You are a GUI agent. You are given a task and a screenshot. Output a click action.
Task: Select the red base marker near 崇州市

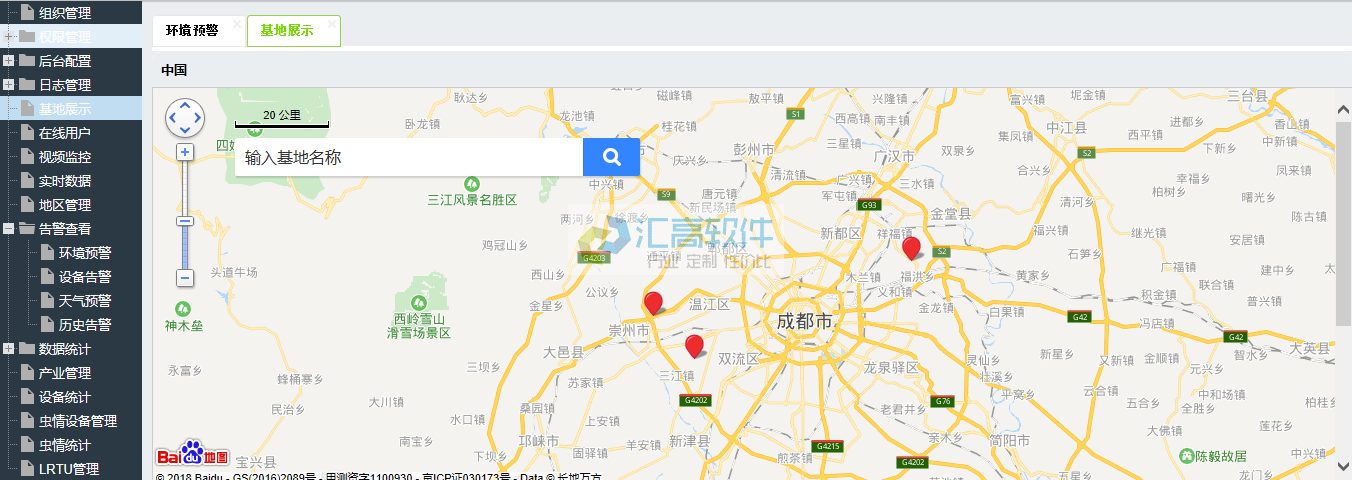(x=653, y=302)
